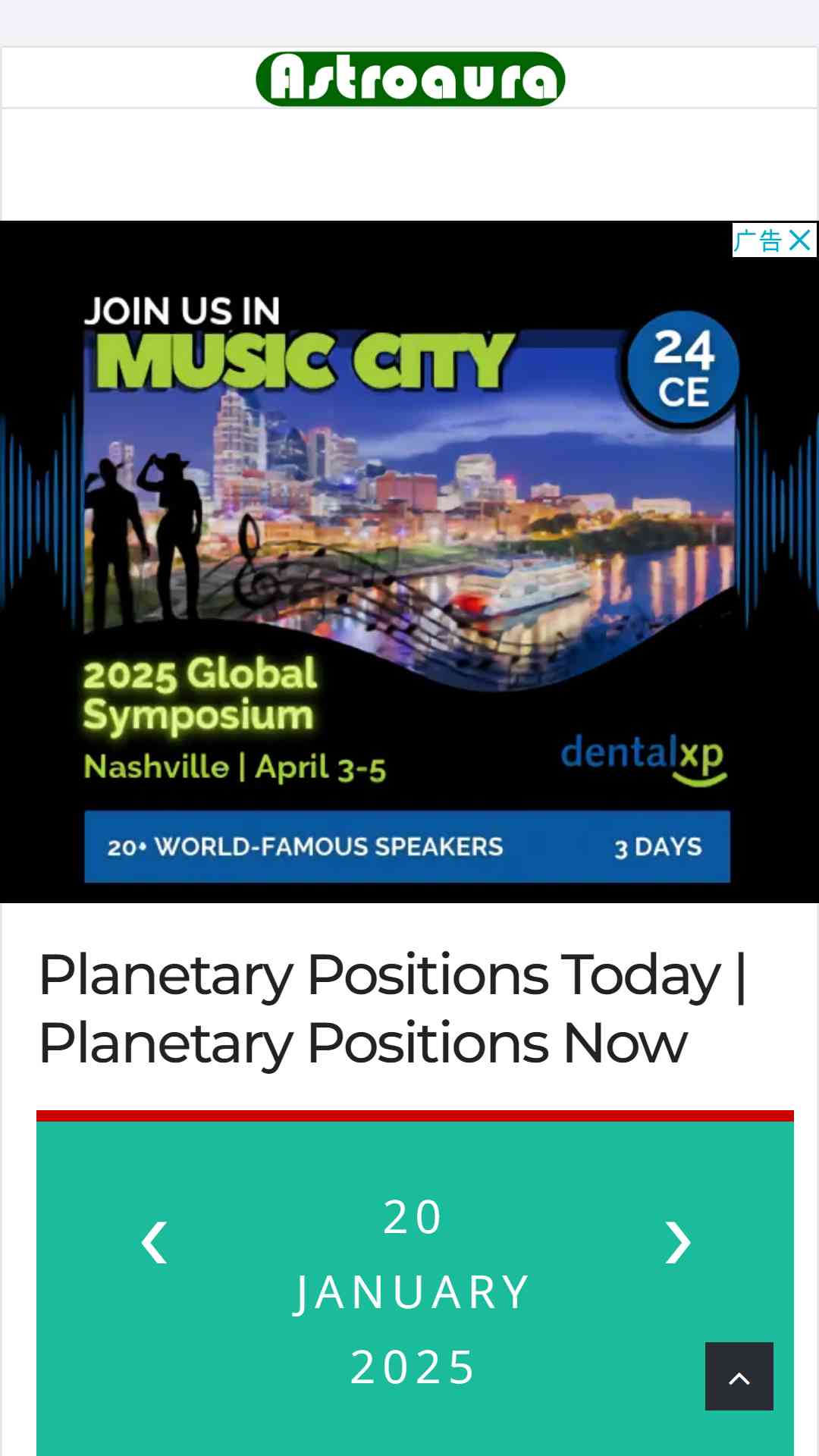Close the dentalxp advertisement
819x1456 pixels.
[x=799, y=240]
